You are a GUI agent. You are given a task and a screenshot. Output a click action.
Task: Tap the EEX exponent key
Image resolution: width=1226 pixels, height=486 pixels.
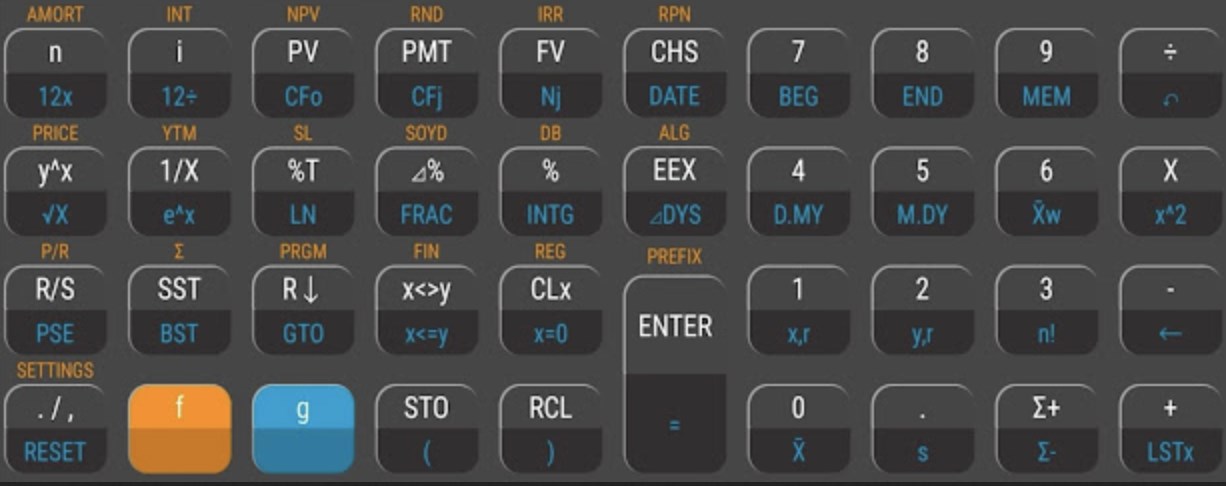click(x=675, y=171)
